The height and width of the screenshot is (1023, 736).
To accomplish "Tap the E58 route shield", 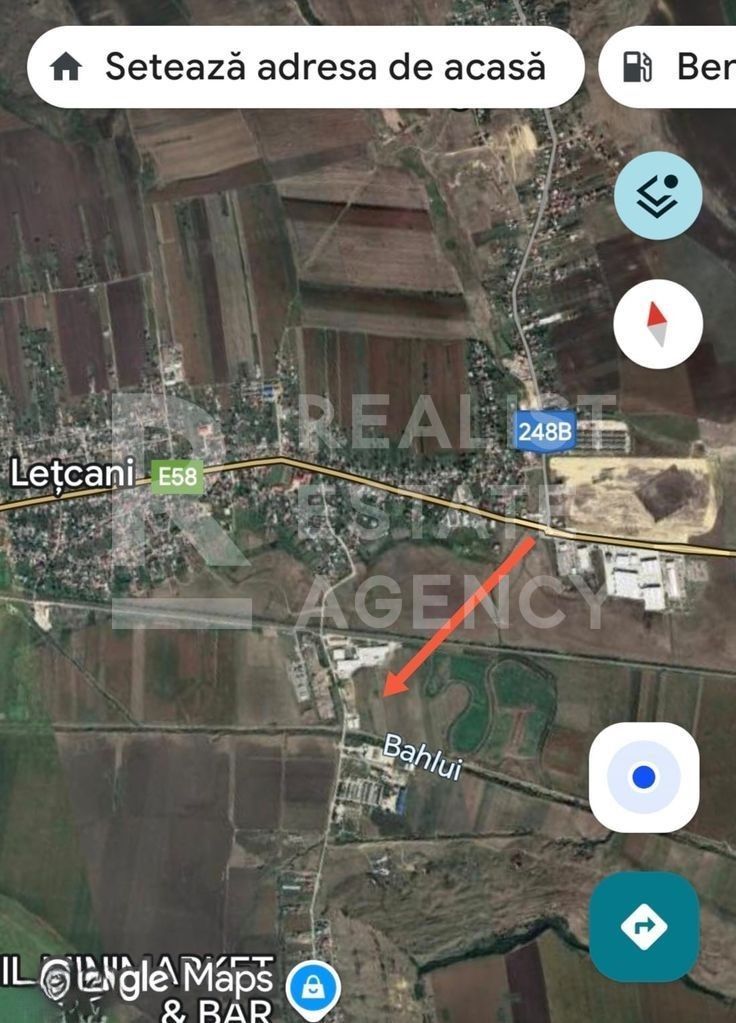I will 175,477.
